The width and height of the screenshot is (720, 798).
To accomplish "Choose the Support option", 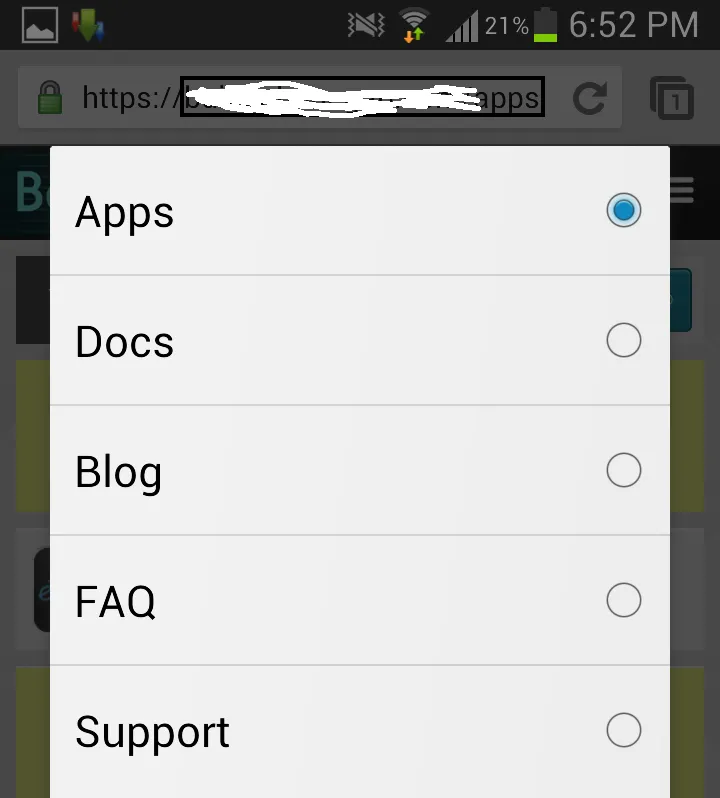I will coord(360,731).
